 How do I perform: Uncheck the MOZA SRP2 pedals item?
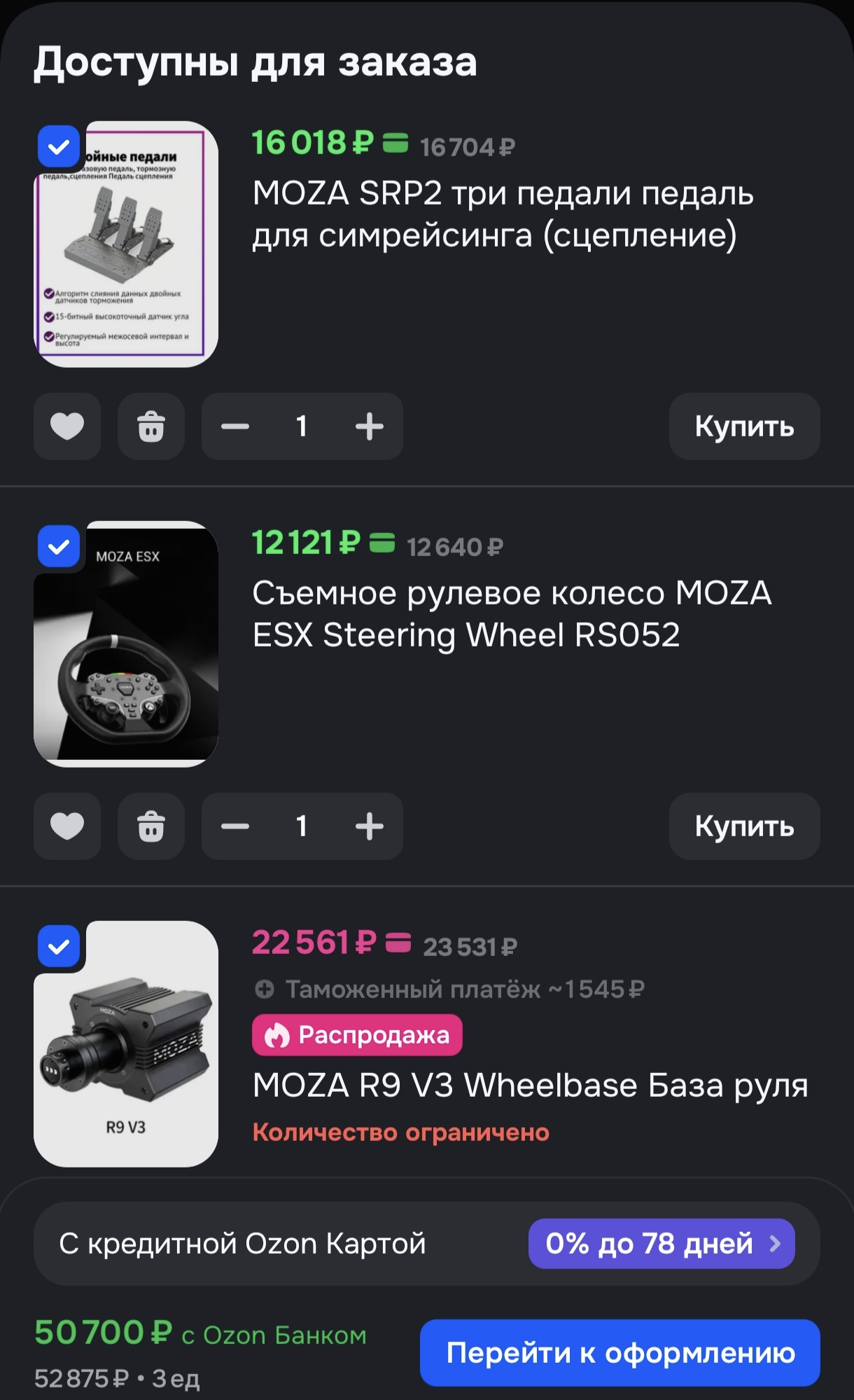[x=59, y=146]
